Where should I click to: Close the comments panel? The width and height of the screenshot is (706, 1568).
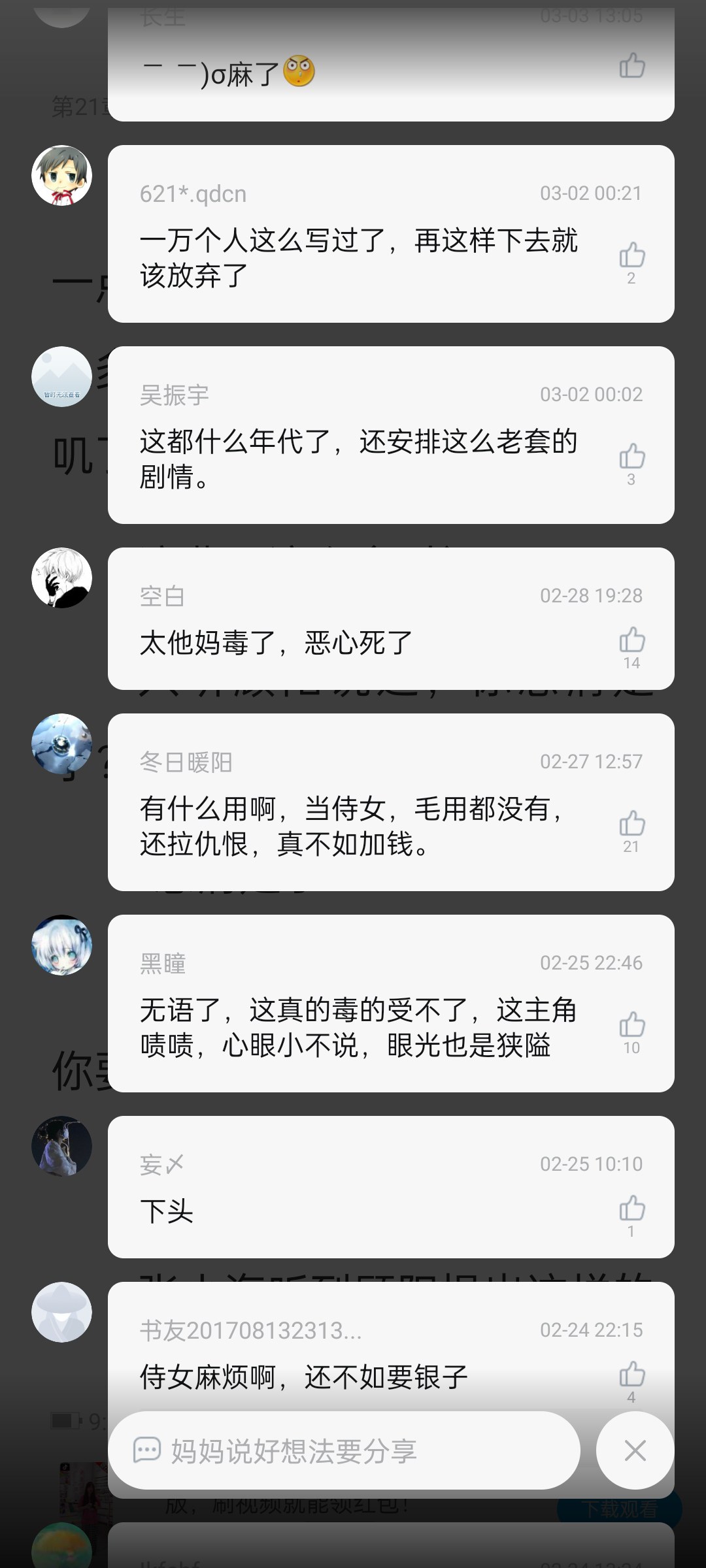coord(635,1450)
